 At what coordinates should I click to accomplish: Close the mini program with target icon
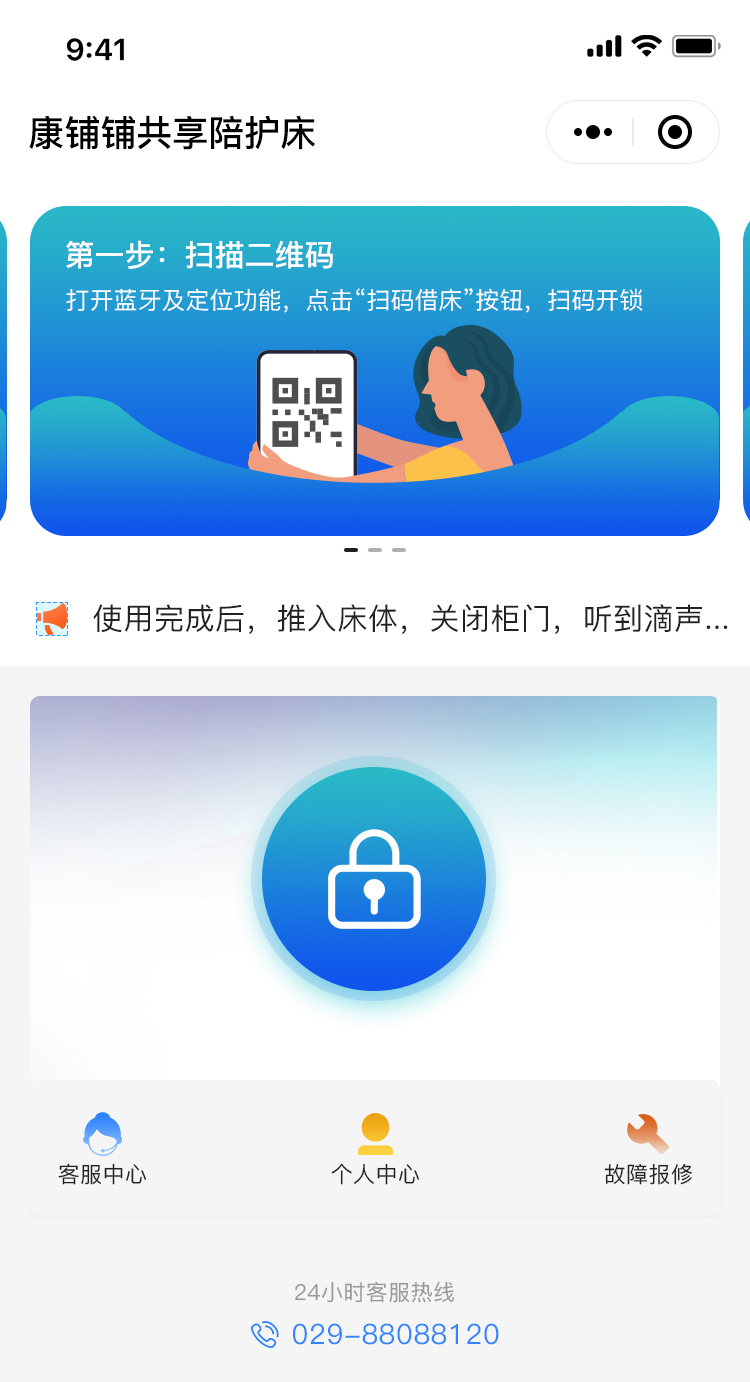[675, 132]
